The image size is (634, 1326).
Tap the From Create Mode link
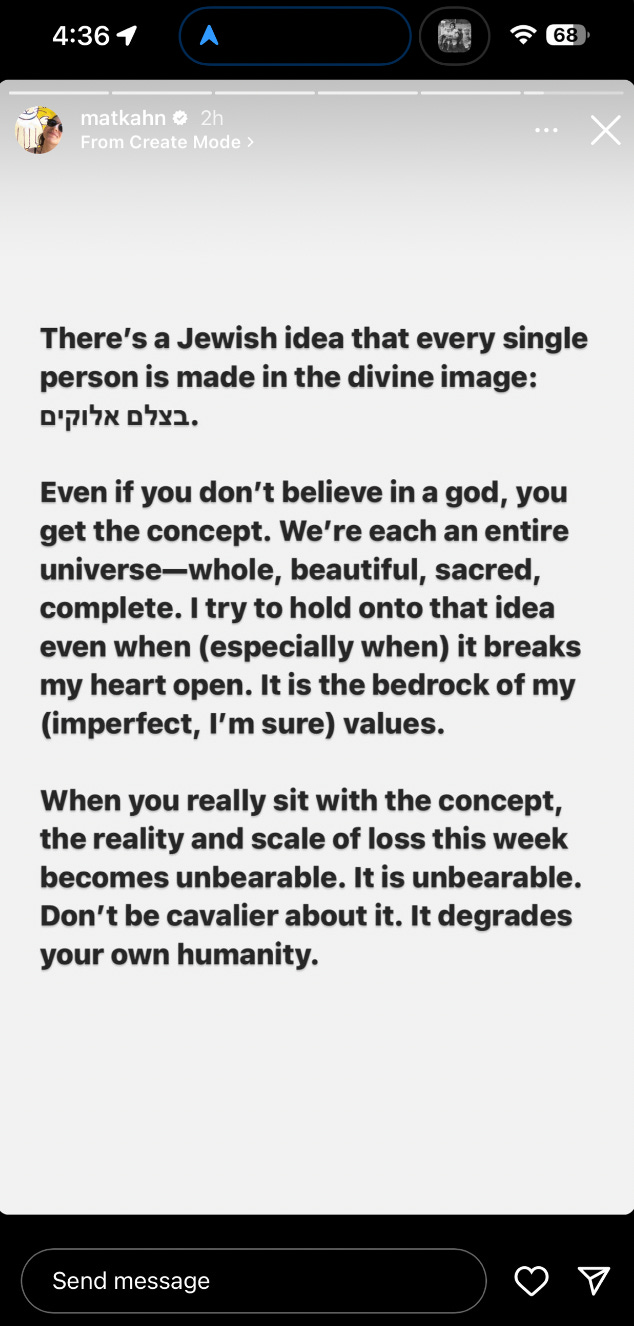167,142
